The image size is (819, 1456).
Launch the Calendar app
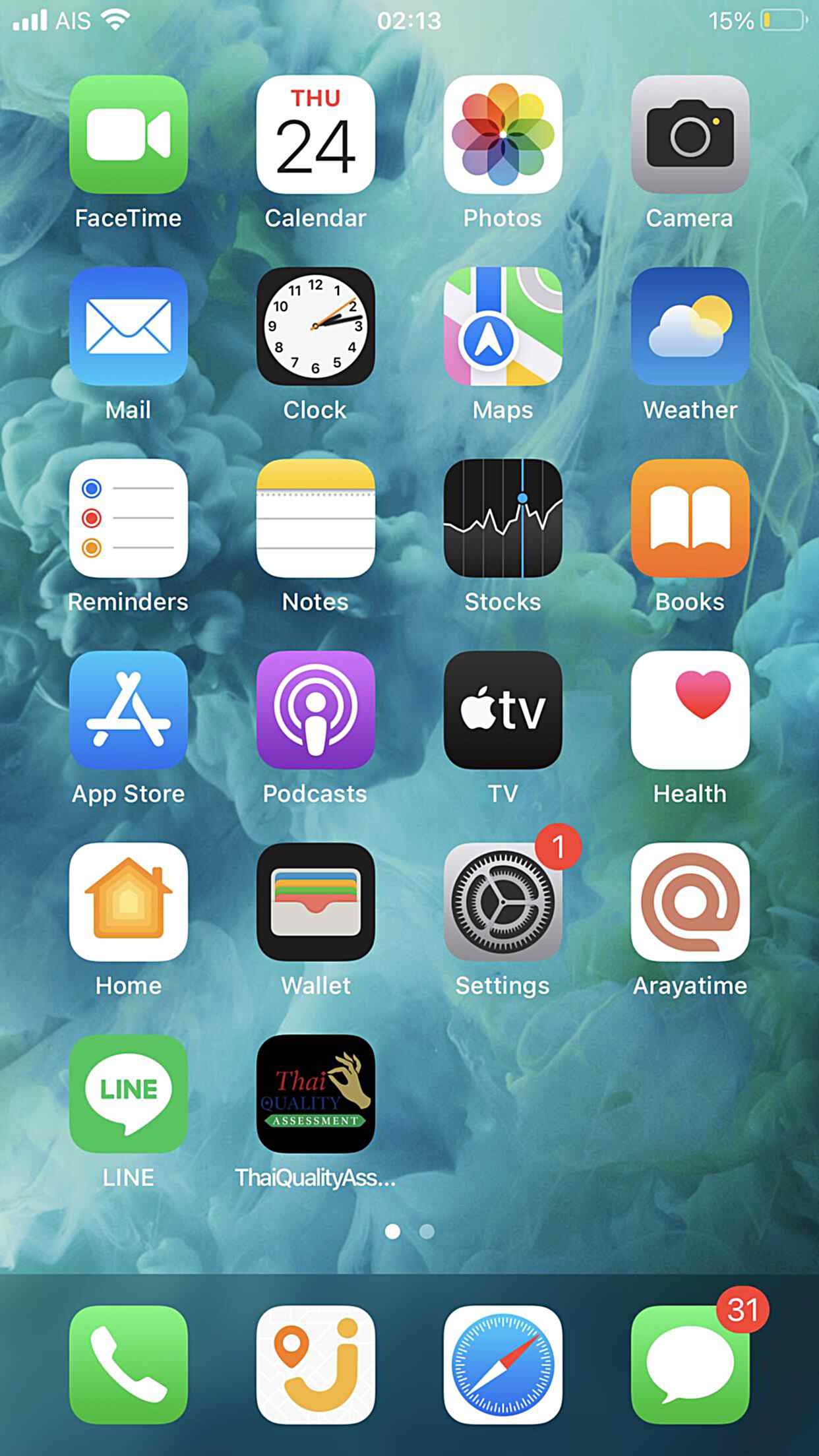coord(315,135)
